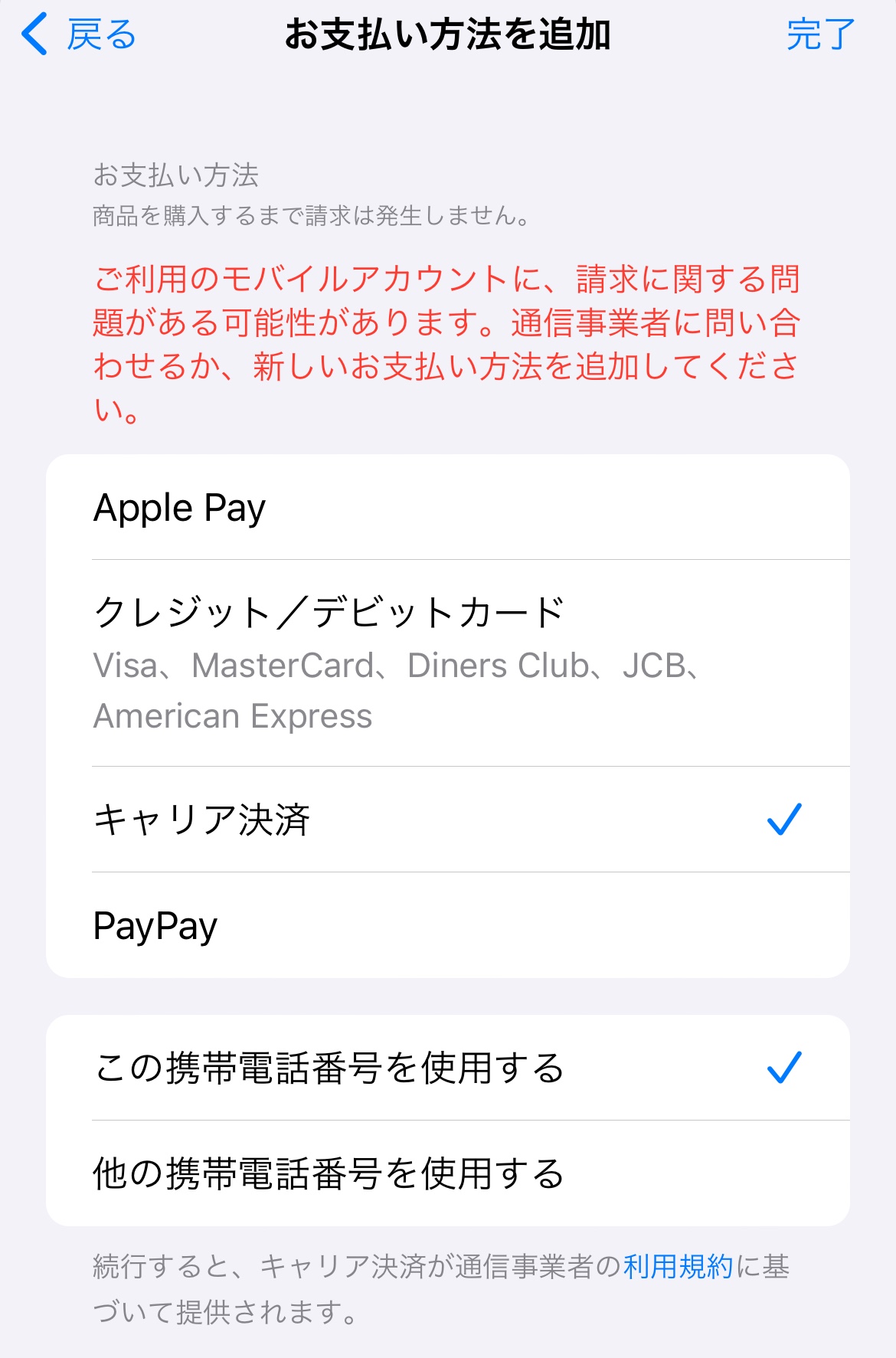Select 他の携帯電話番号を使用する
Image resolution: width=896 pixels, height=1358 pixels.
coord(447,1173)
